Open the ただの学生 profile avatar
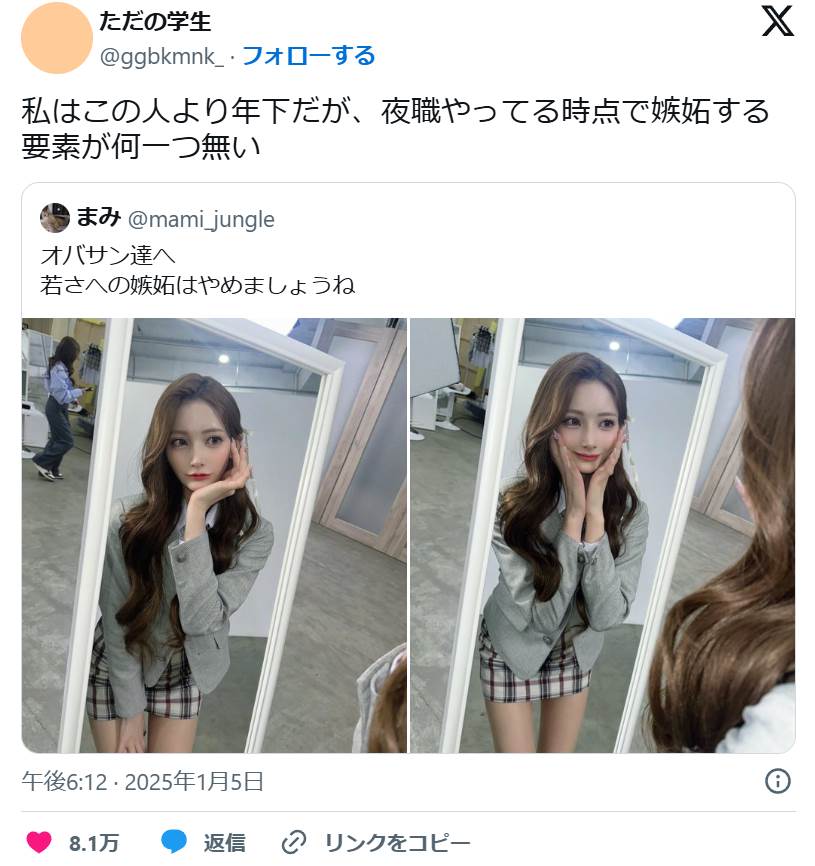The height and width of the screenshot is (866, 815). click(x=56, y=38)
